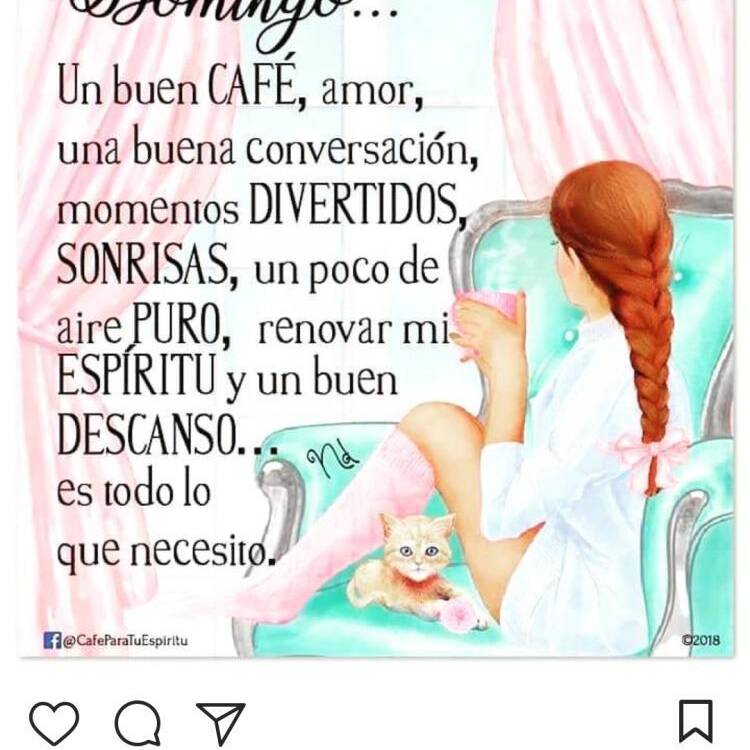Share this post via direct message
The width and height of the screenshot is (750, 750).
click(220, 721)
